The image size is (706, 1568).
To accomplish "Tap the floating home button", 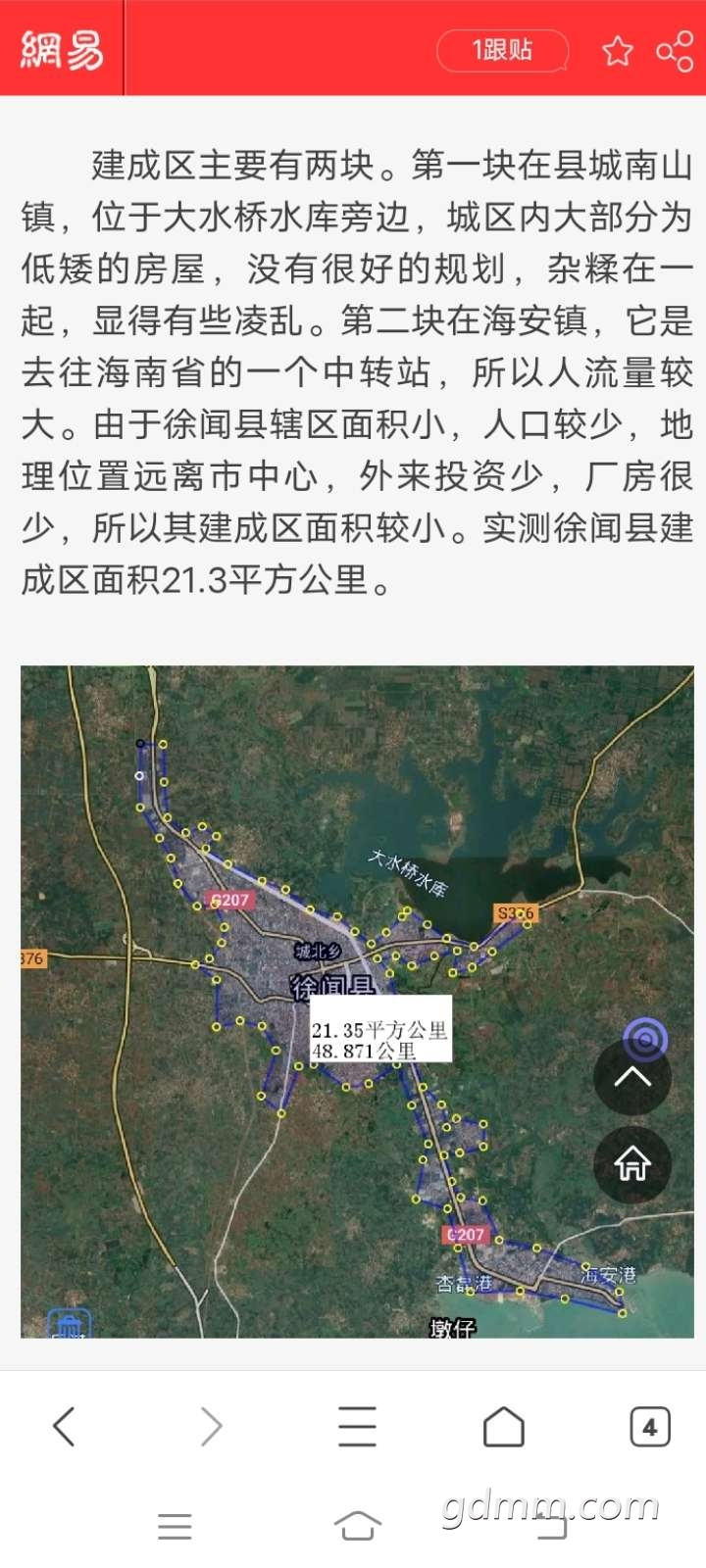I will click(x=632, y=1164).
